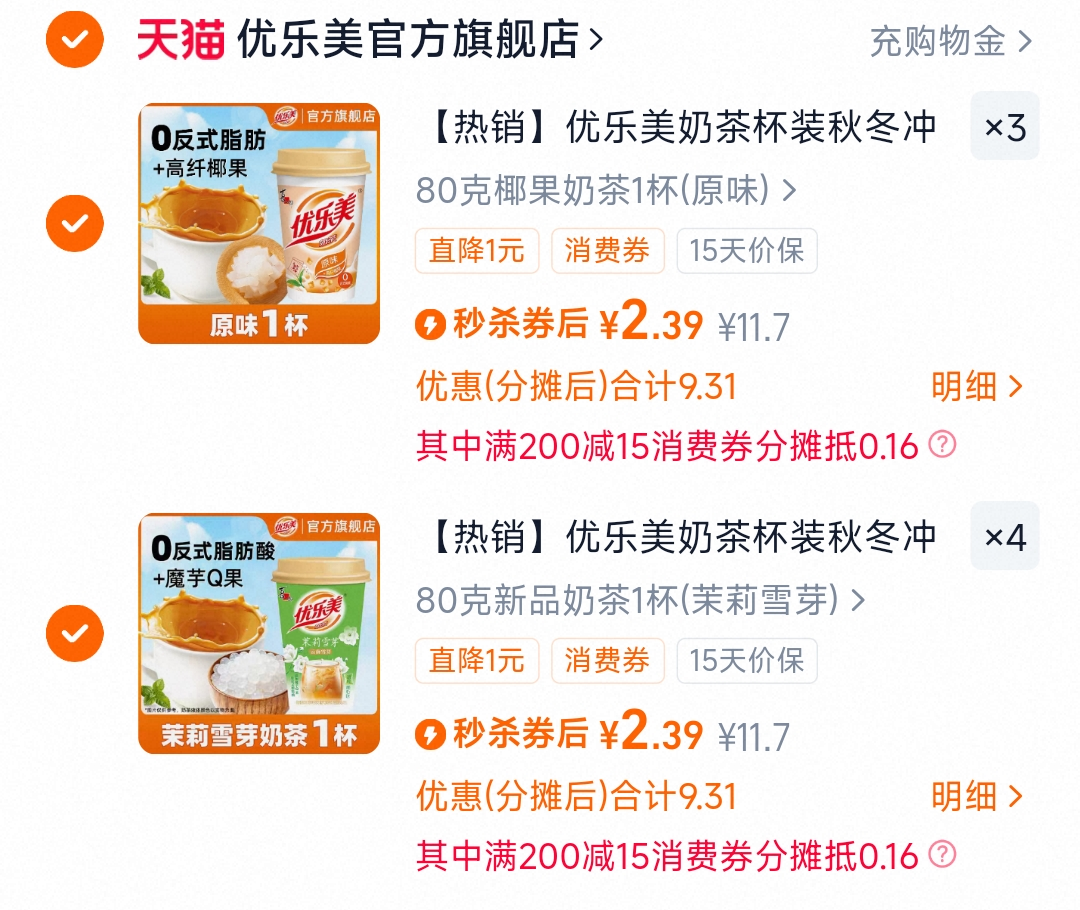Deselect the 椰果奶茶(原味) item checkbox
1080x910 pixels.
click(x=75, y=223)
